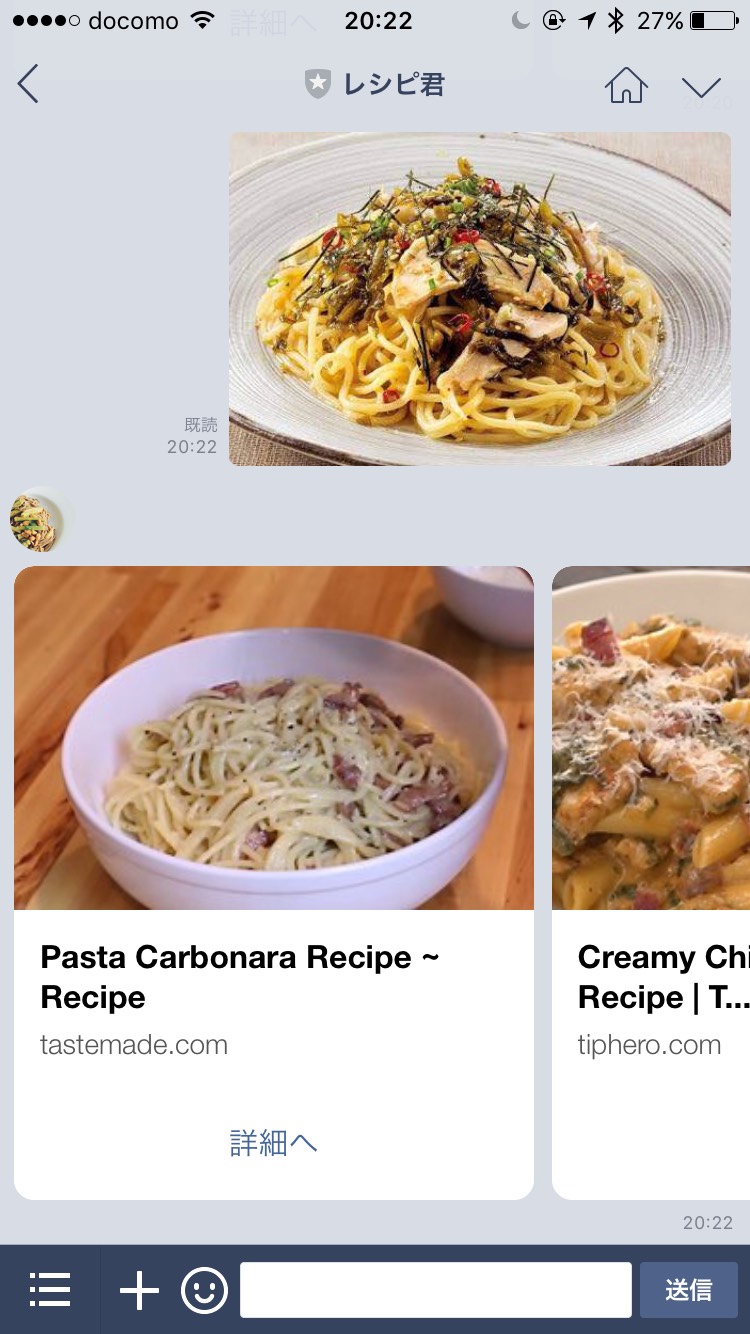Open the Creamy Chicken recipe card

pos(652,800)
